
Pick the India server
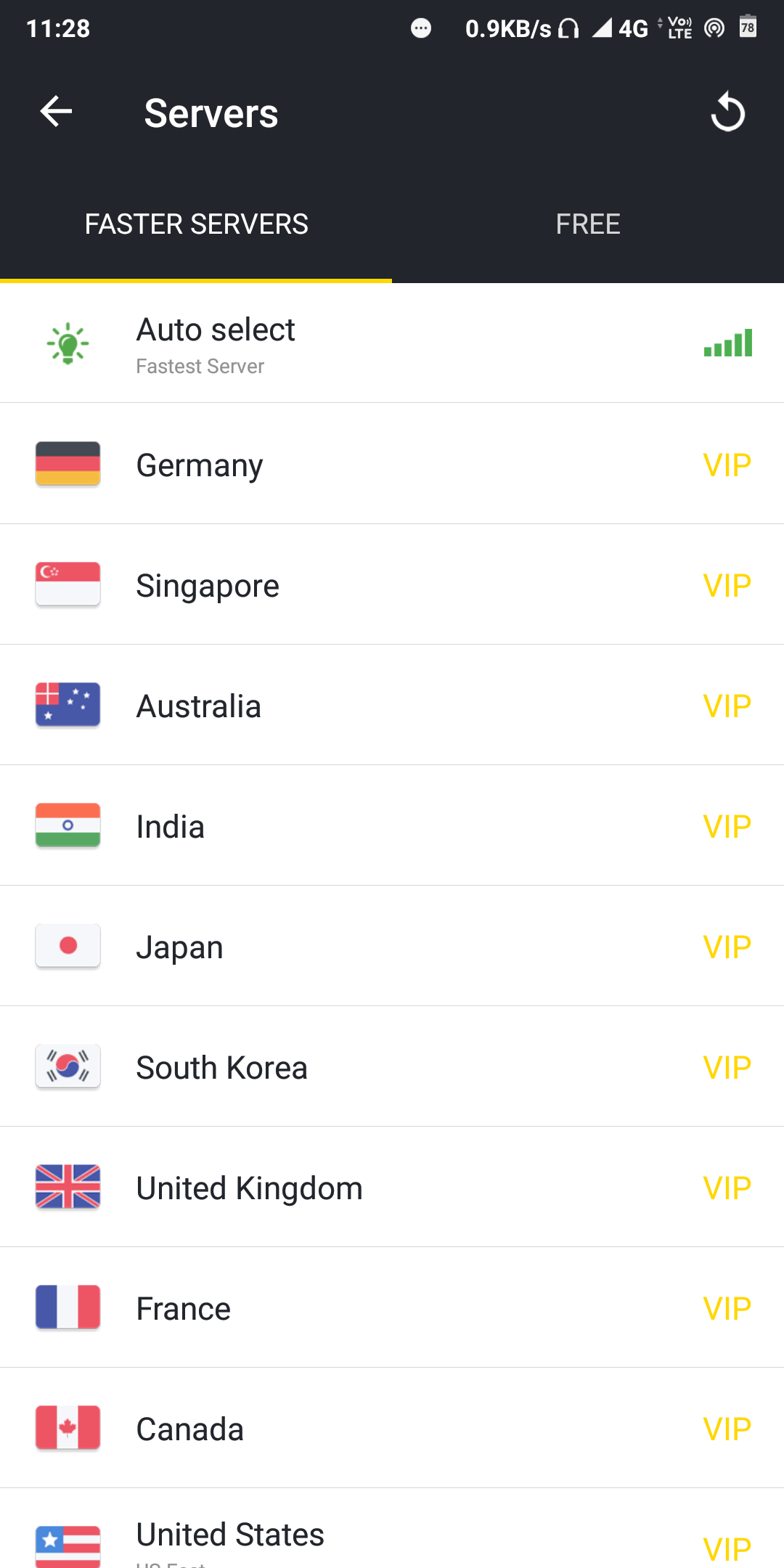[392, 826]
